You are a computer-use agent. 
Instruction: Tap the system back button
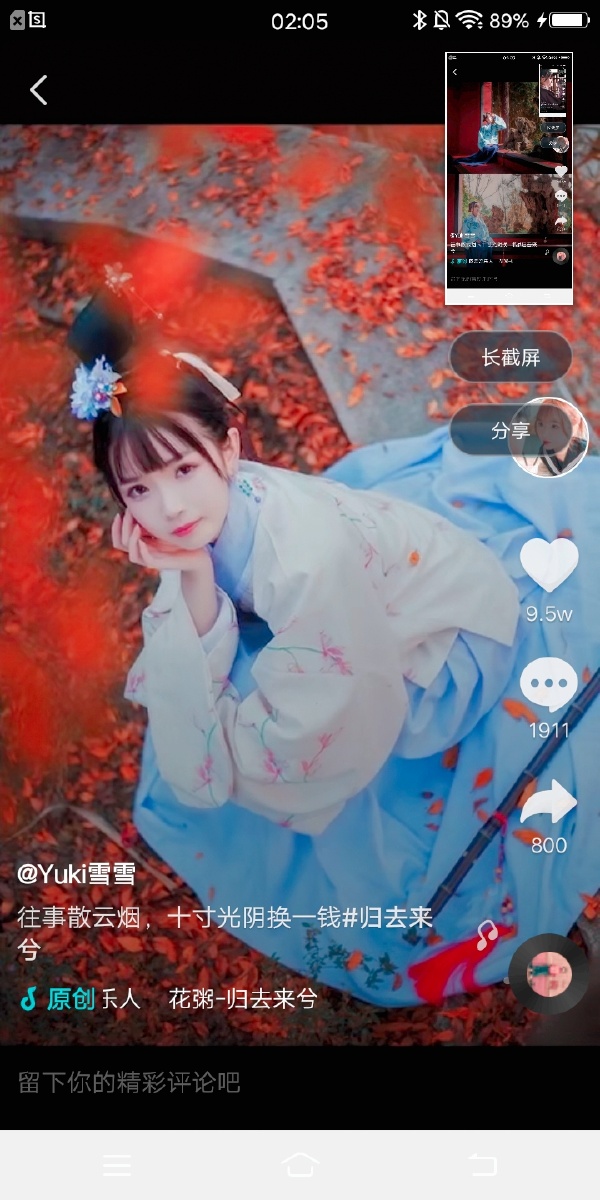tap(482, 1164)
